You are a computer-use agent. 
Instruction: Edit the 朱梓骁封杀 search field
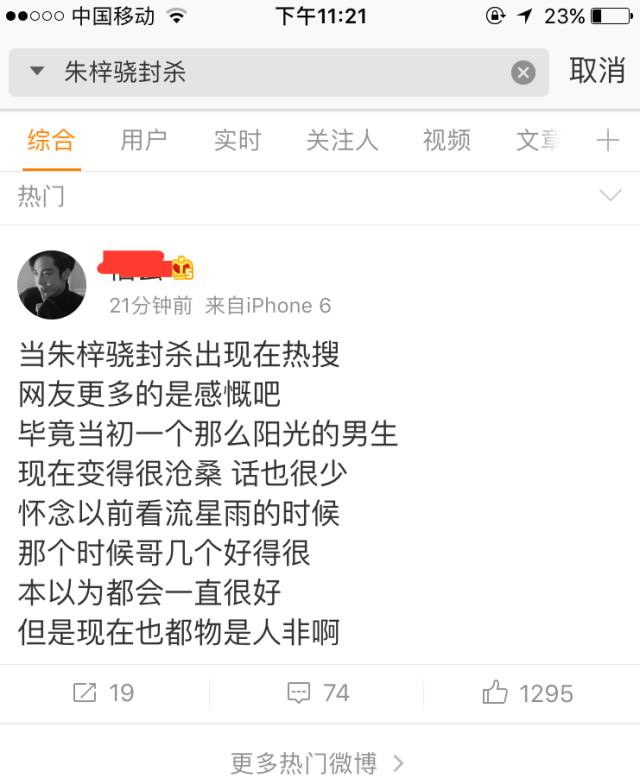(280, 72)
